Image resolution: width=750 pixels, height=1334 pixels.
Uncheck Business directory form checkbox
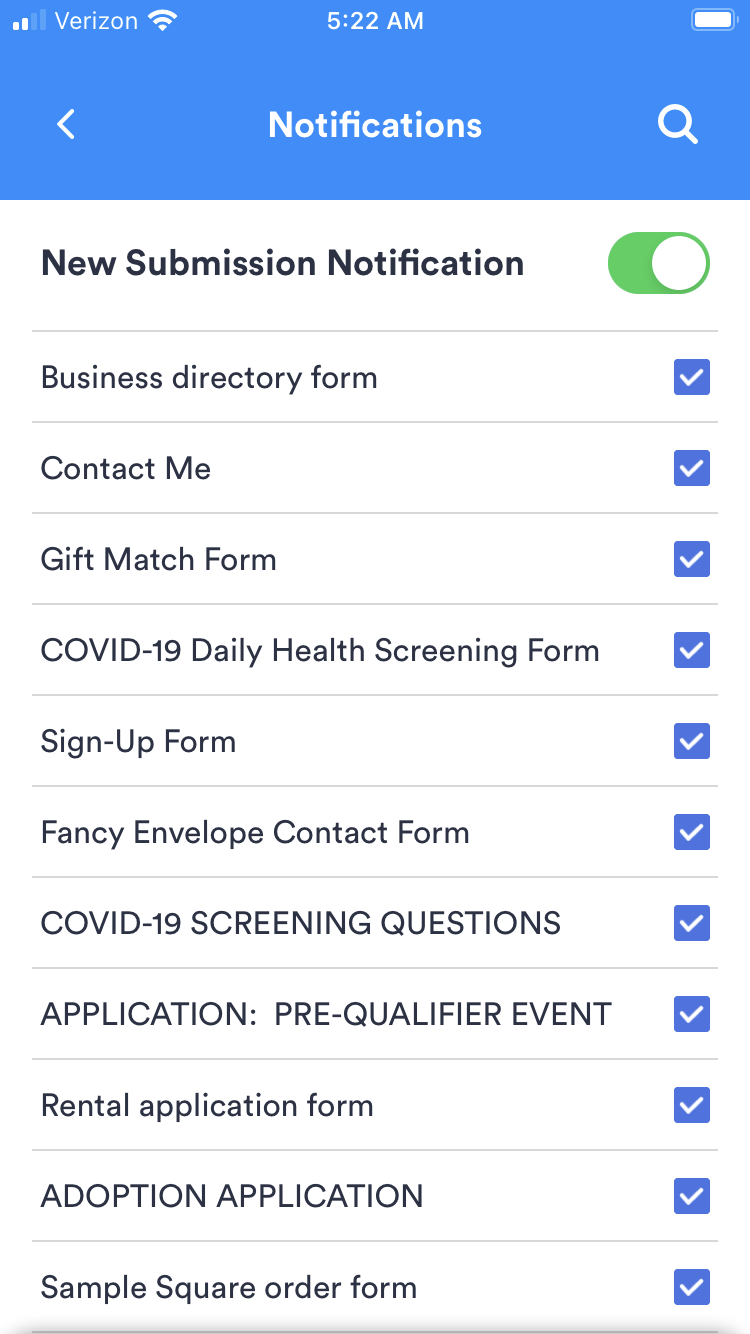click(x=691, y=378)
